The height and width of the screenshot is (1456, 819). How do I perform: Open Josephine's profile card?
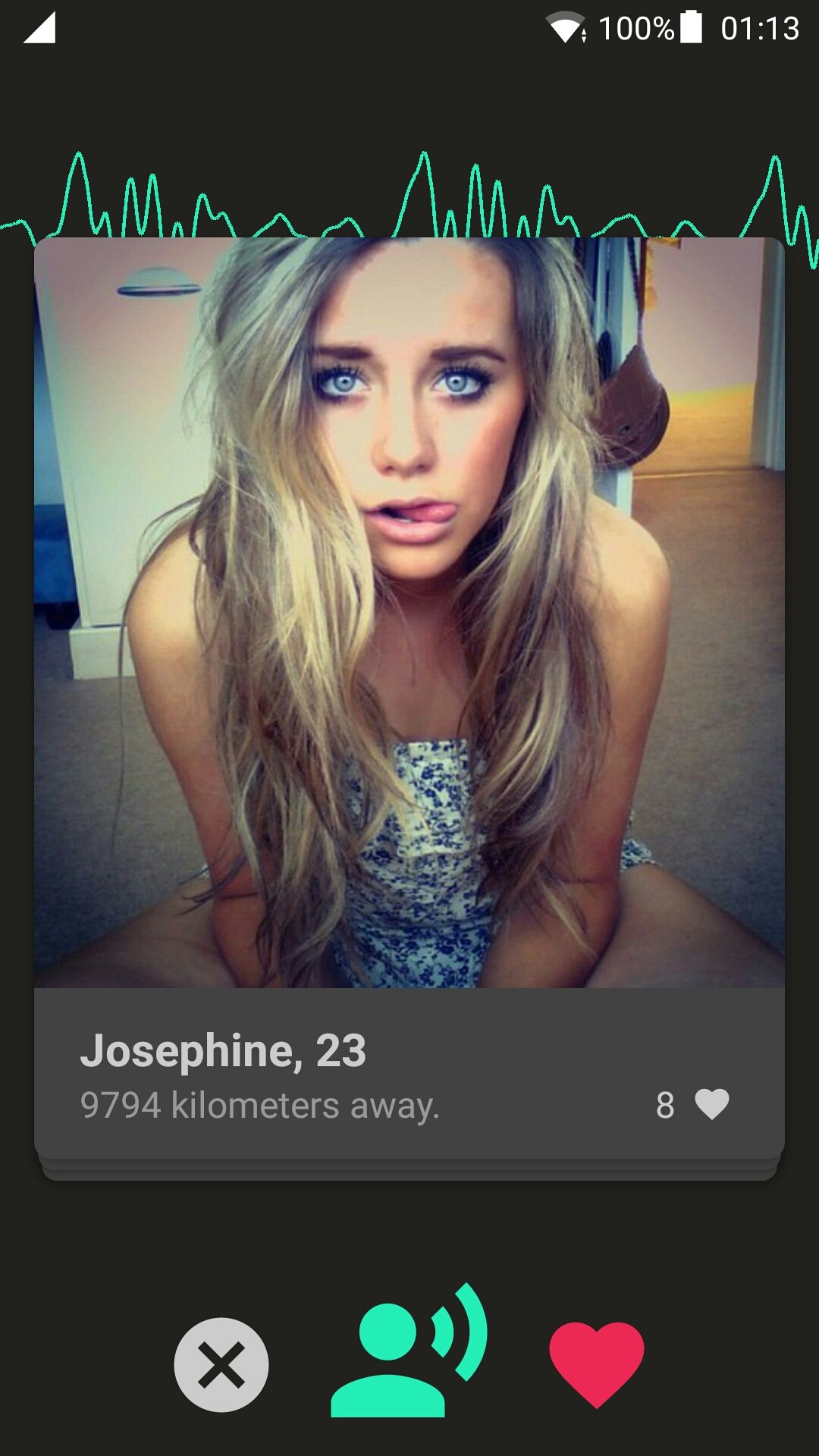409,698
